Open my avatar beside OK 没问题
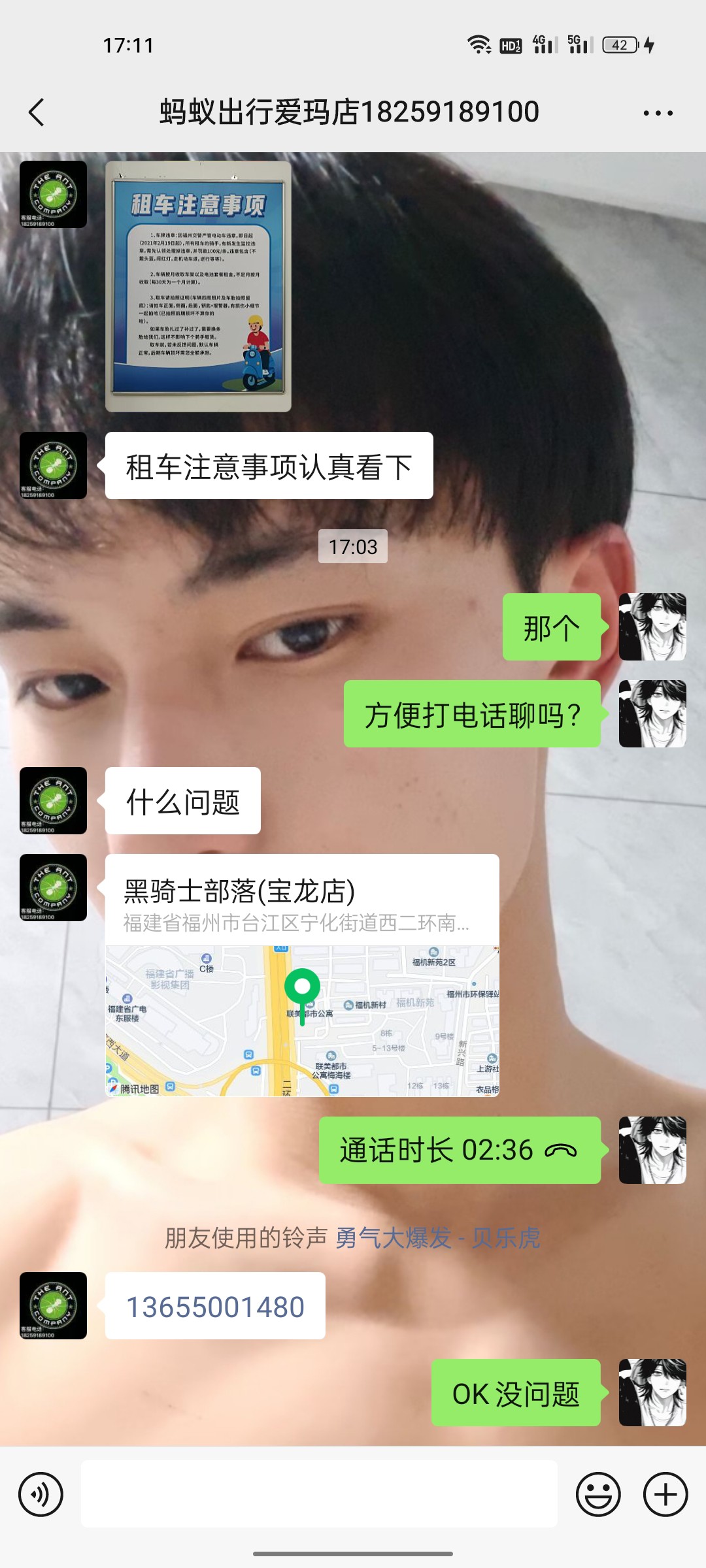Image resolution: width=706 pixels, height=1568 pixels. (x=652, y=1392)
